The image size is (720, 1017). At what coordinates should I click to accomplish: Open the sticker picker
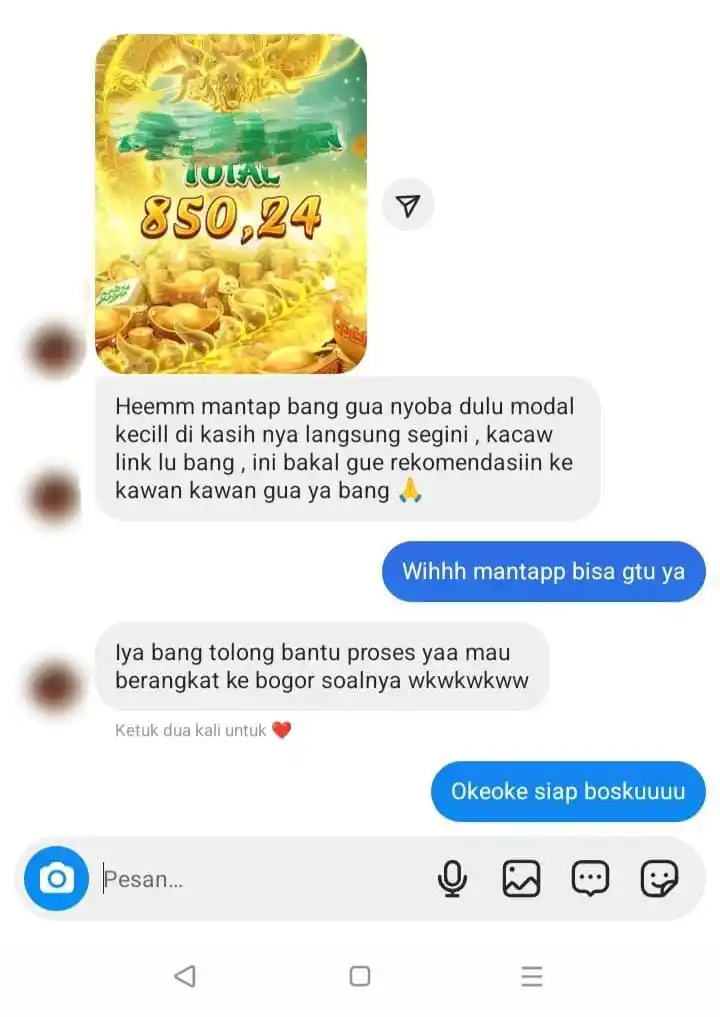(658, 879)
